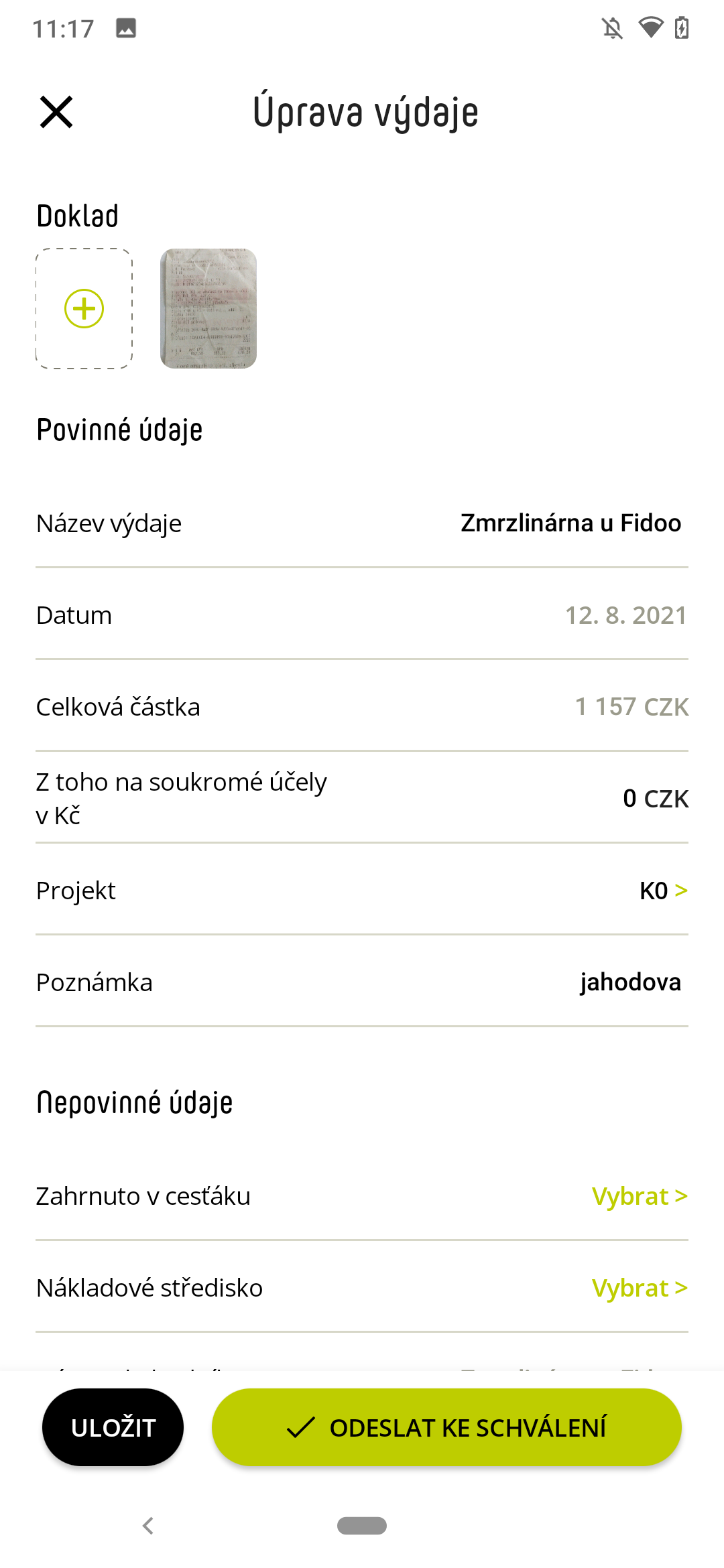Edit the Poznámka note field
The height and width of the screenshot is (1568, 724).
(362, 982)
